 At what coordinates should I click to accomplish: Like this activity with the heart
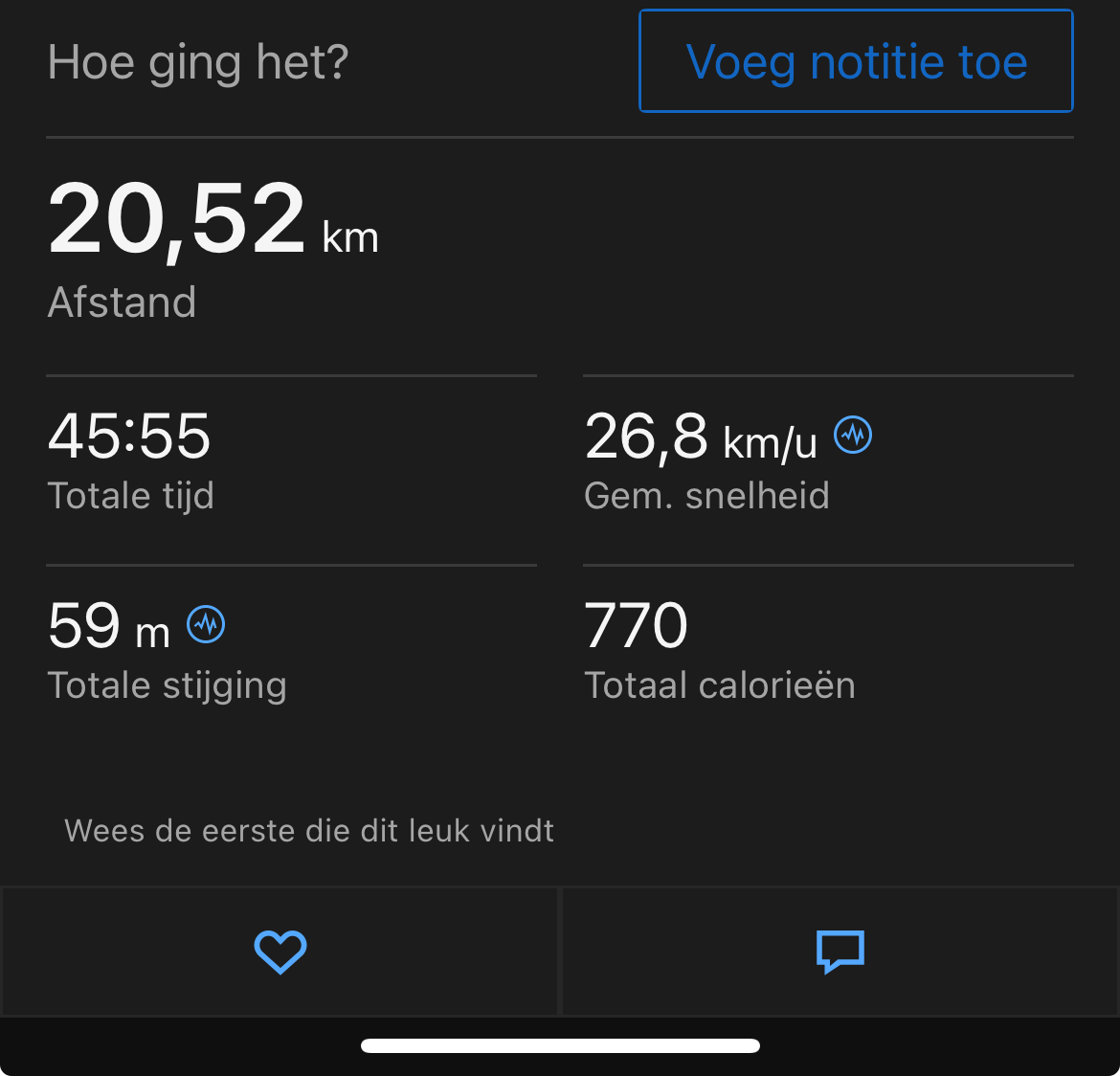coord(280,952)
